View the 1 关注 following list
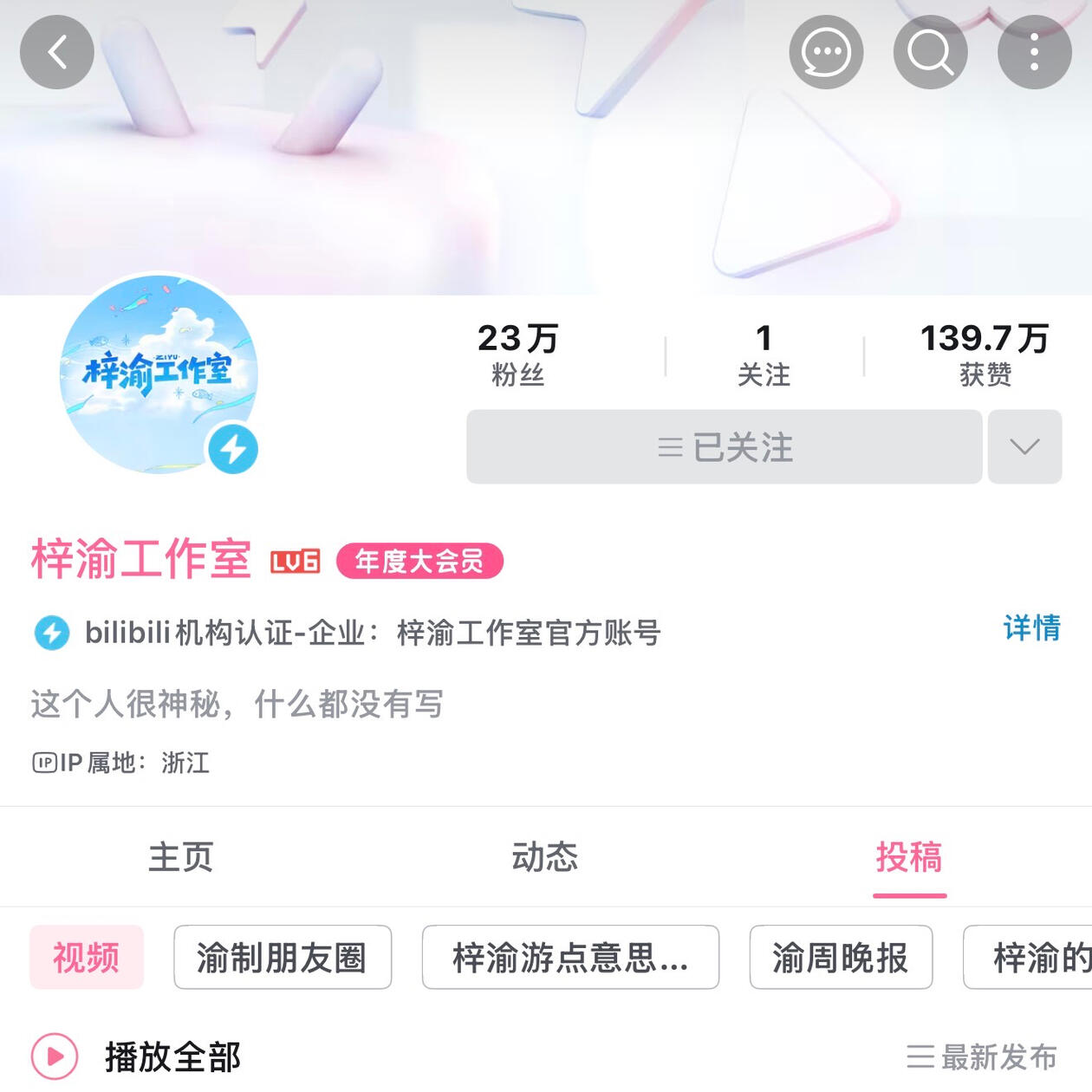The image size is (1092, 1092). coord(764,354)
